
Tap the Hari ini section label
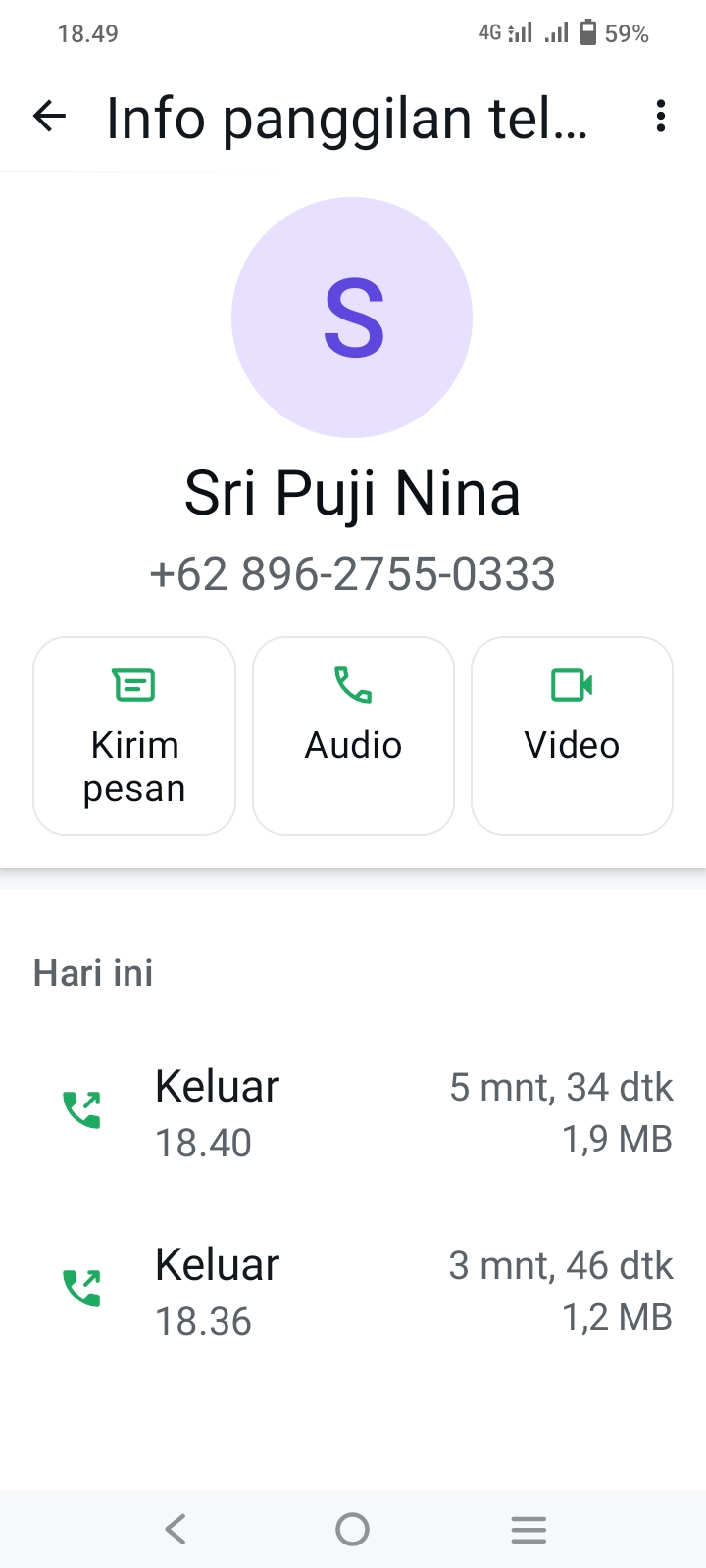[93, 972]
